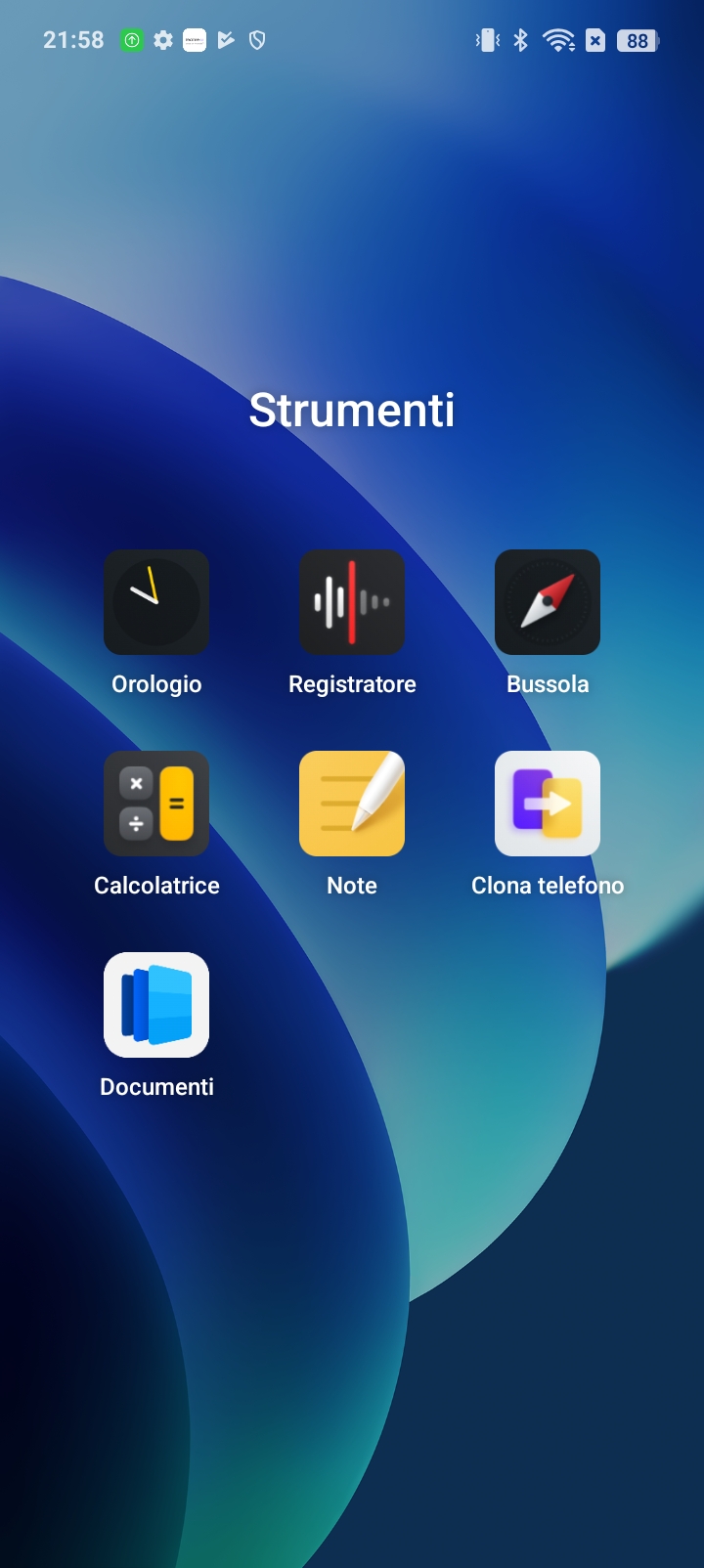
Task: Launch Clona telefono
Action: (x=548, y=804)
